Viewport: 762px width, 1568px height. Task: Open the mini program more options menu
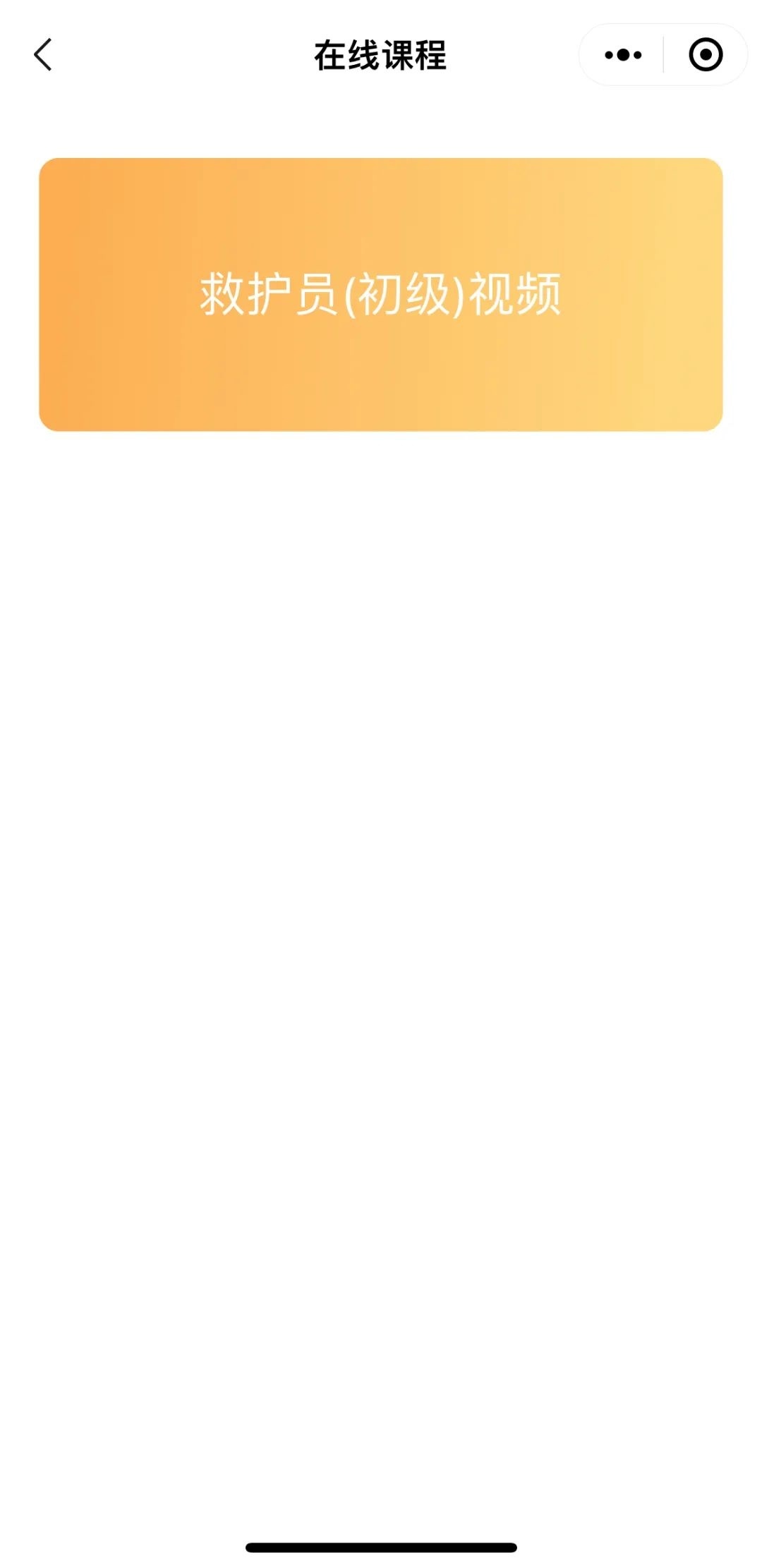623,55
